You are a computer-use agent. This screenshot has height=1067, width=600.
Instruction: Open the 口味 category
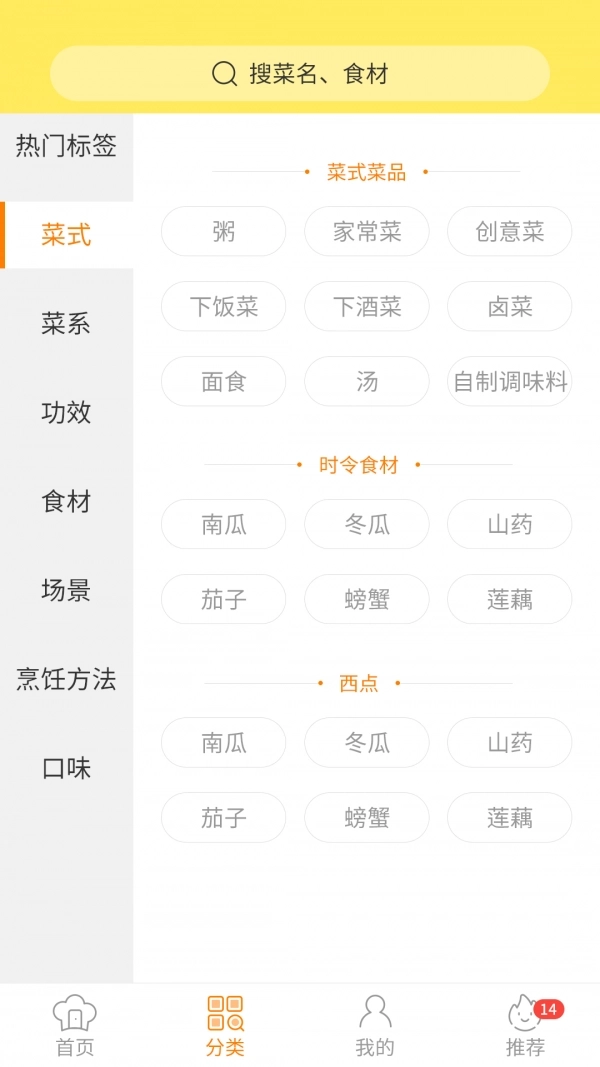tap(66, 768)
